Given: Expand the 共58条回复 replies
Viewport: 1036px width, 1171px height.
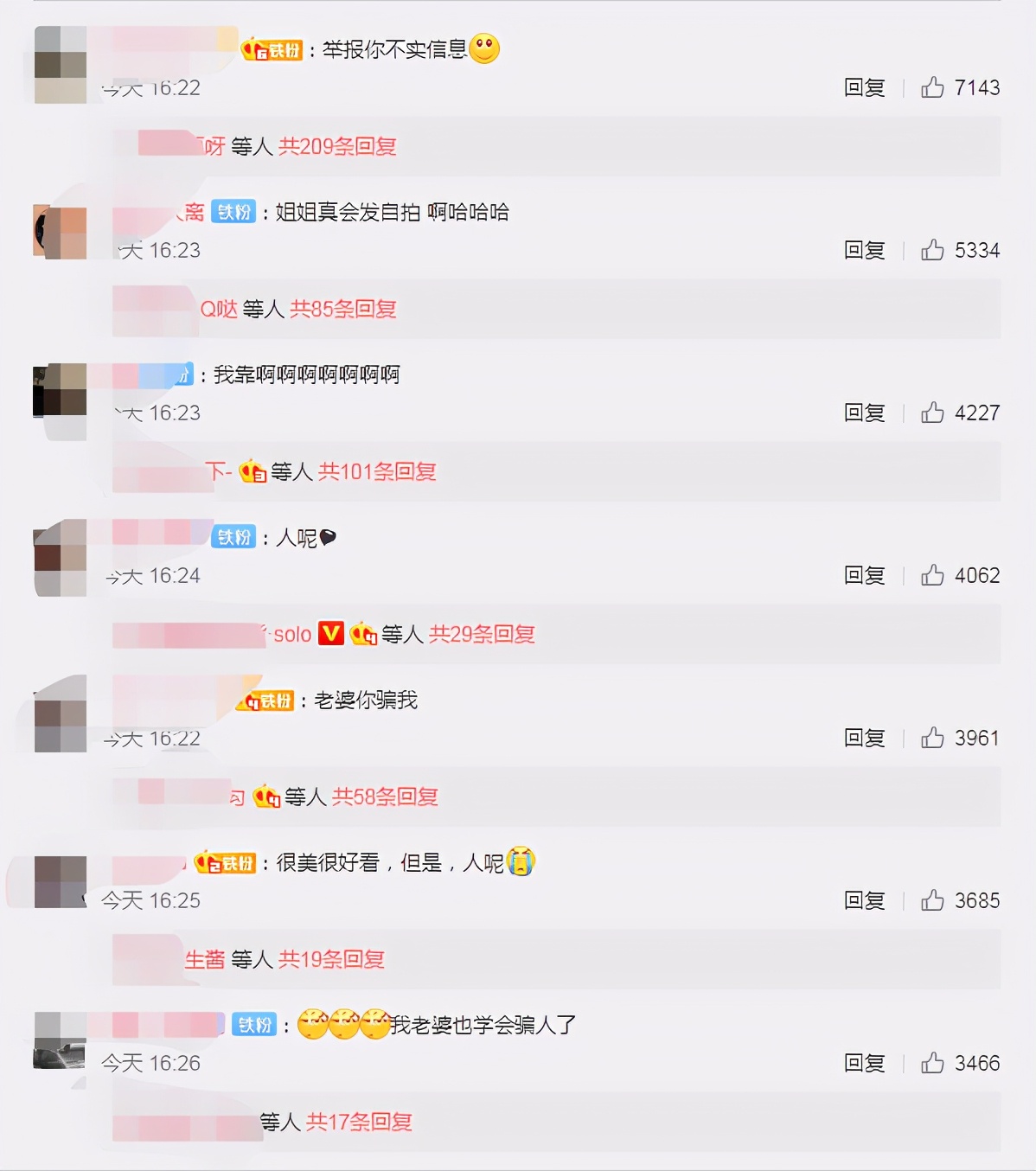Looking at the screenshot, I should 385,797.
